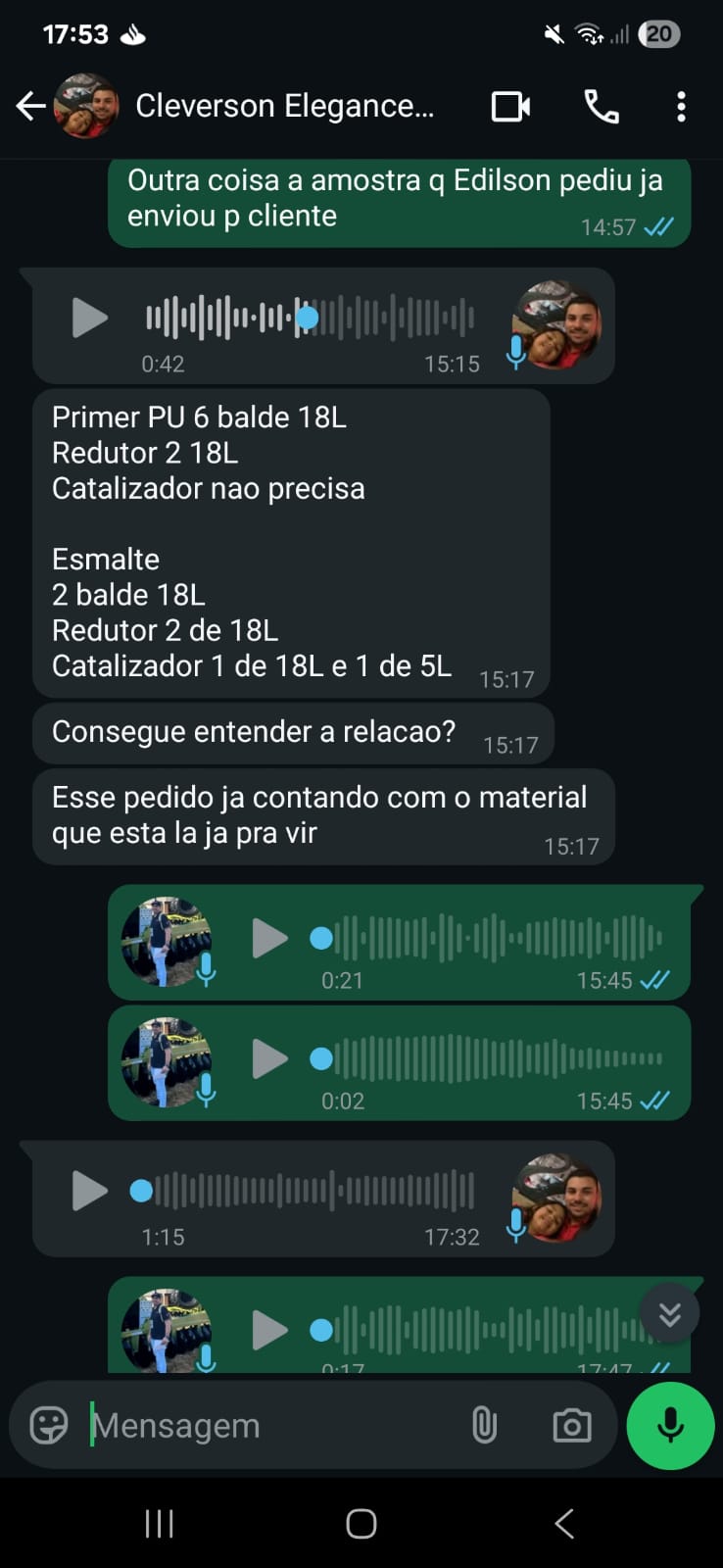
Task: Start a voice call with Cleverson
Action: [601, 106]
